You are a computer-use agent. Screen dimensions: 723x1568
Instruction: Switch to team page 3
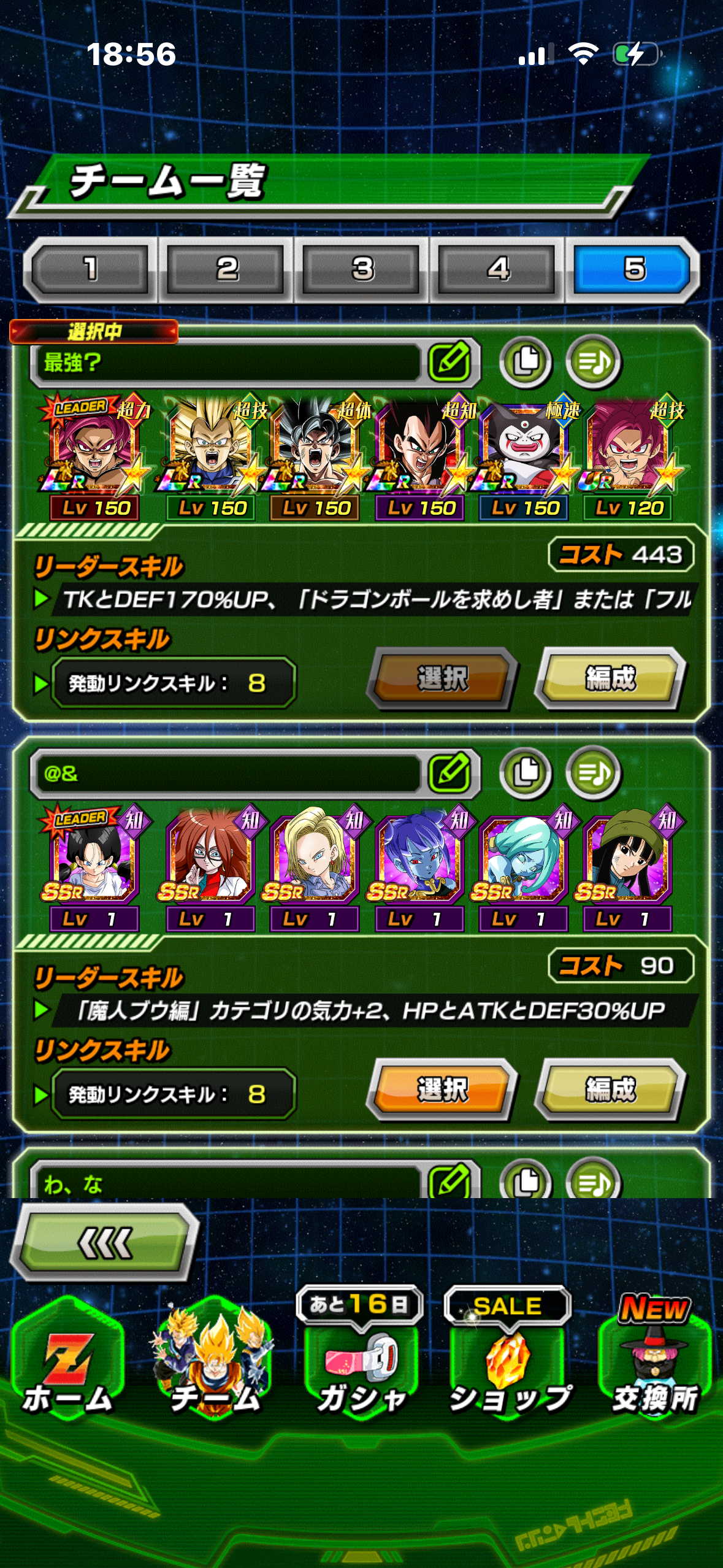click(362, 269)
